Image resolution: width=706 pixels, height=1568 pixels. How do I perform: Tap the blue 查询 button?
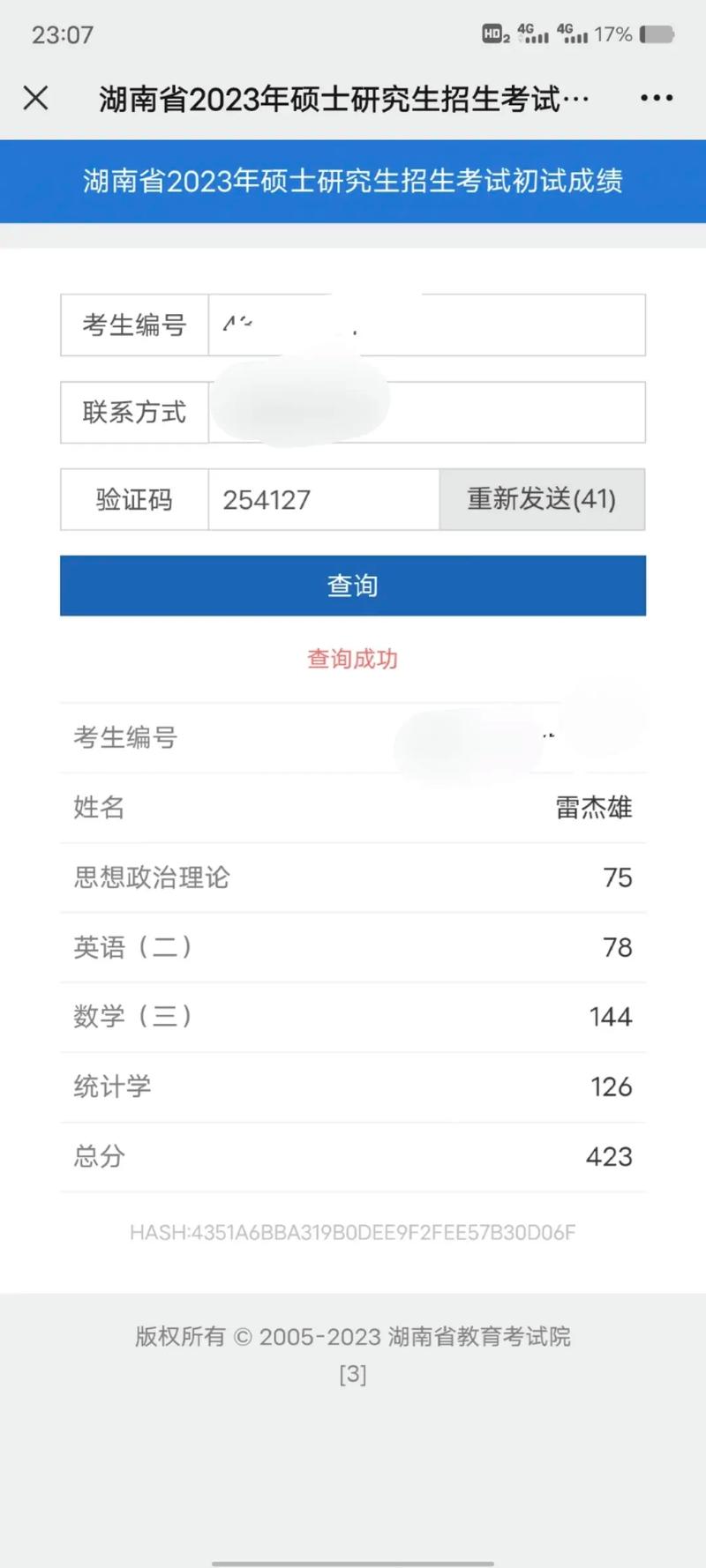point(353,586)
